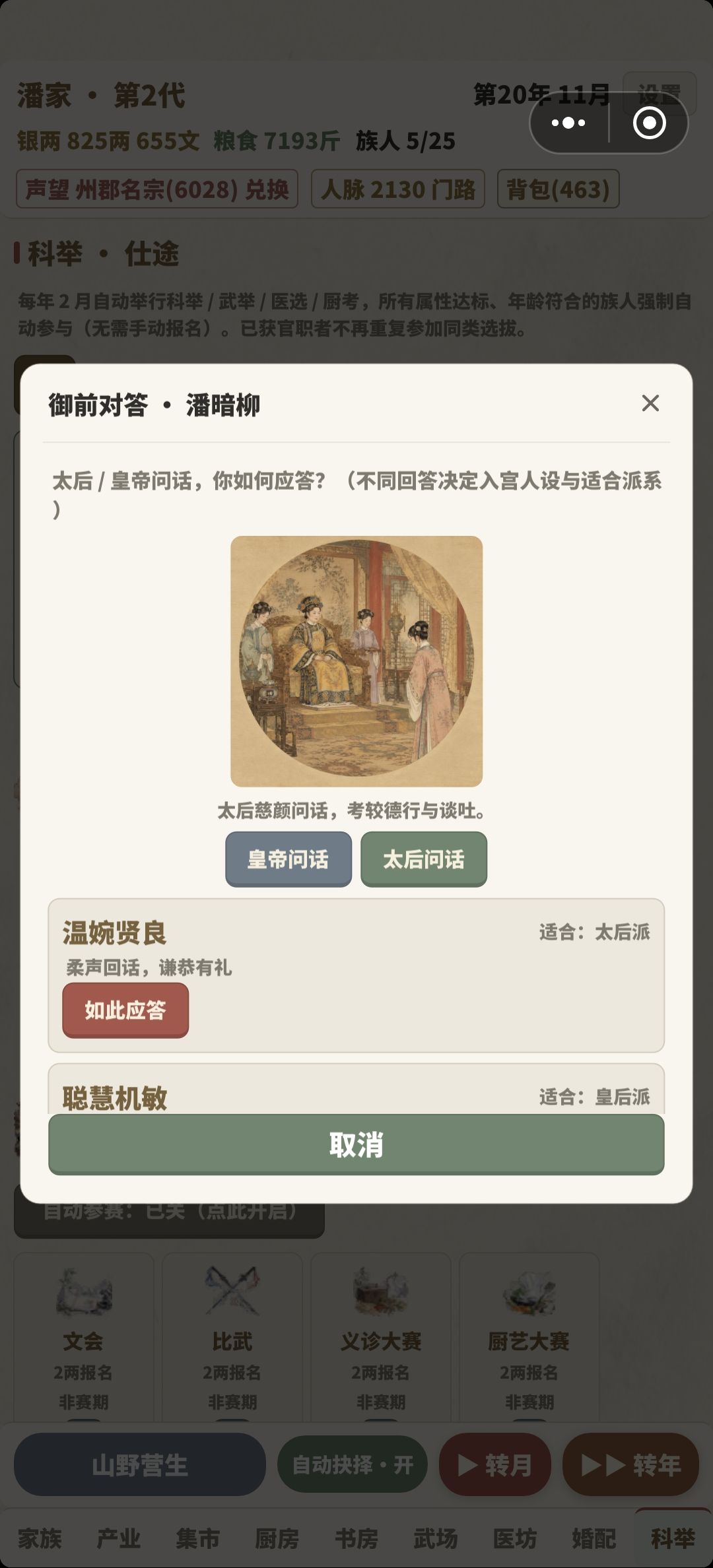The width and height of the screenshot is (713, 1568).
Task: Tap 如此应答 under 温婉贤良
Action: 125,1010
